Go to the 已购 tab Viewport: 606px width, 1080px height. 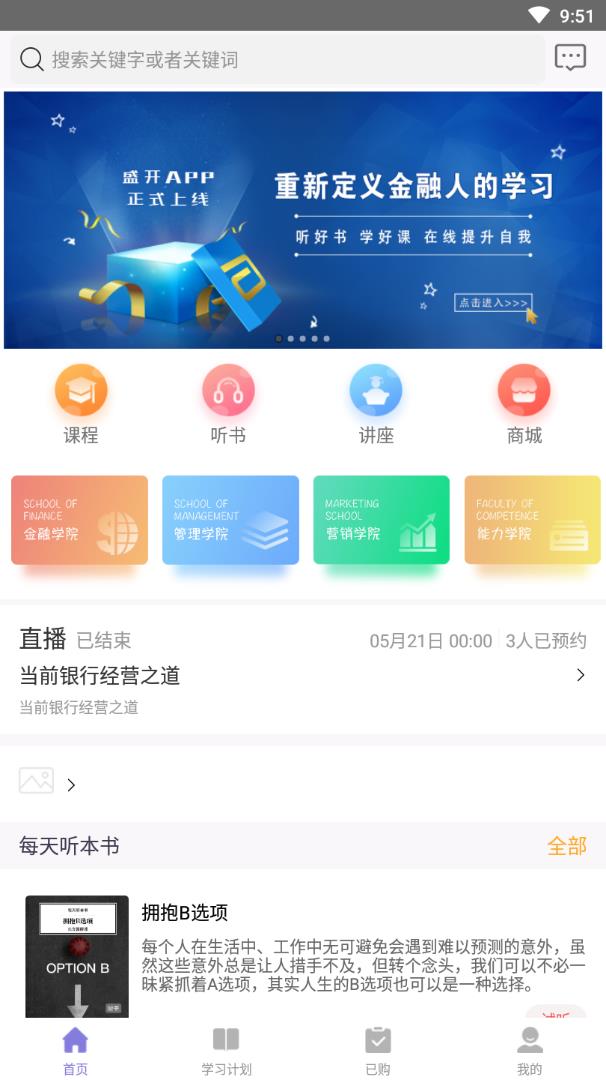point(377,1050)
